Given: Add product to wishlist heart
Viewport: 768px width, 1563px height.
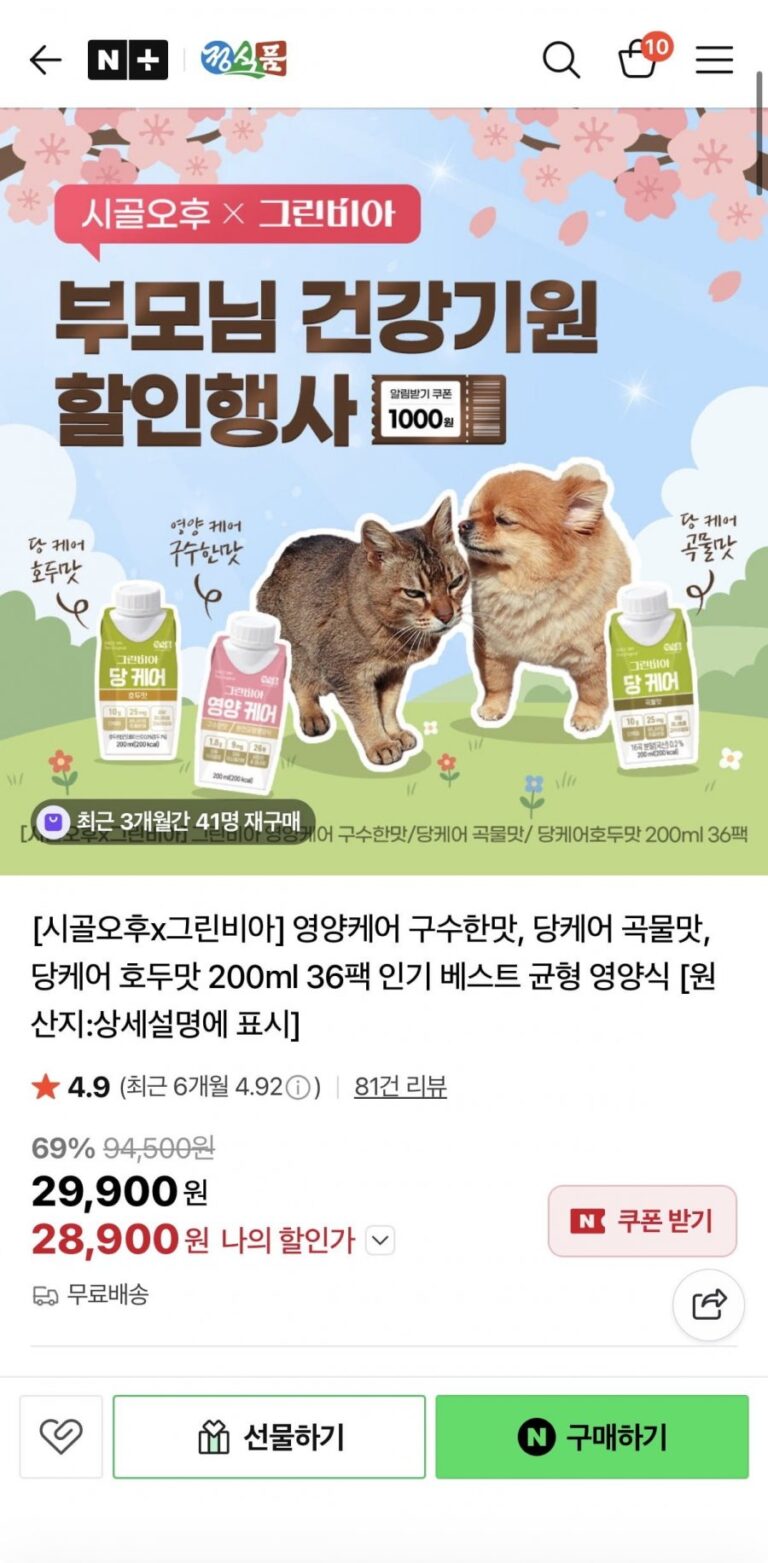Looking at the screenshot, I should coord(61,1437).
